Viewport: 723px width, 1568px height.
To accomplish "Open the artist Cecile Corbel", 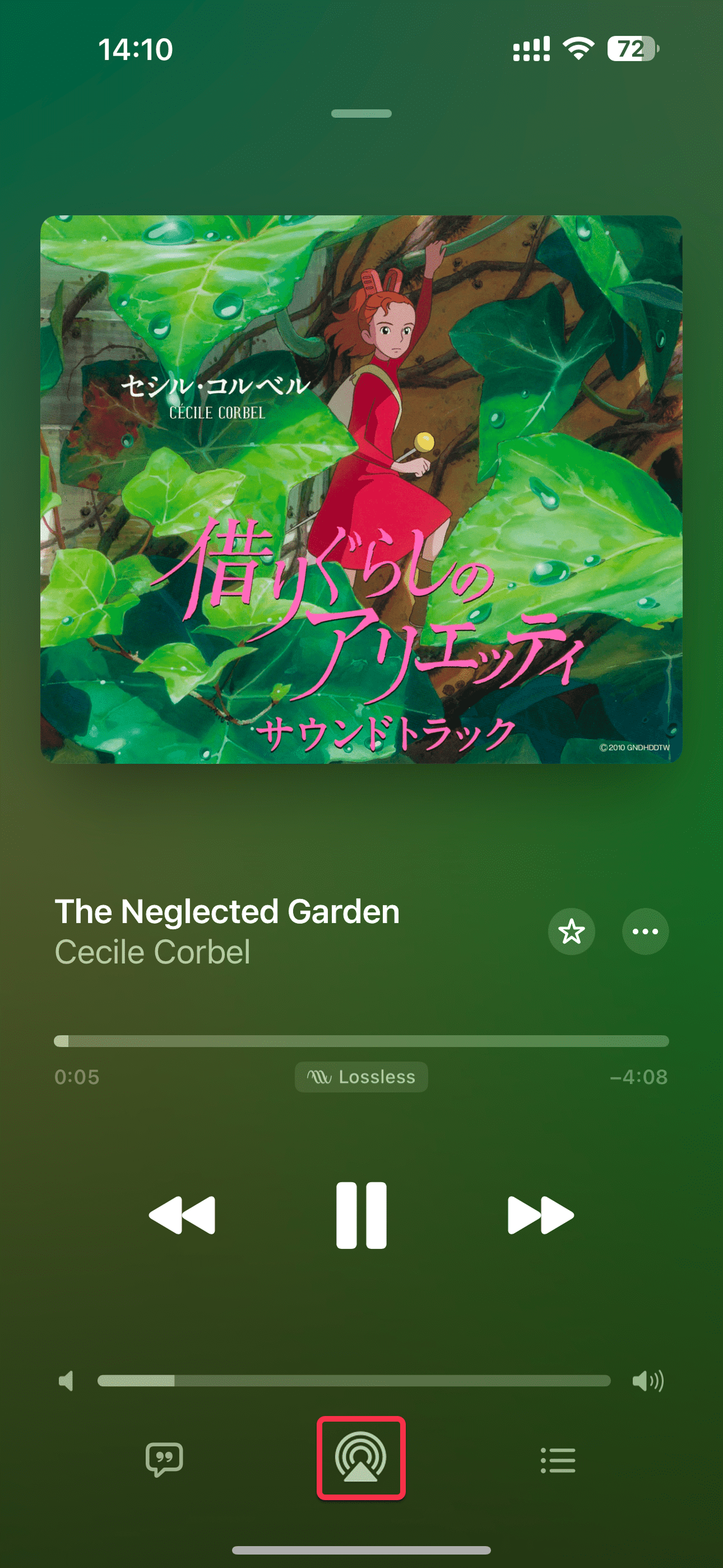I will click(152, 952).
